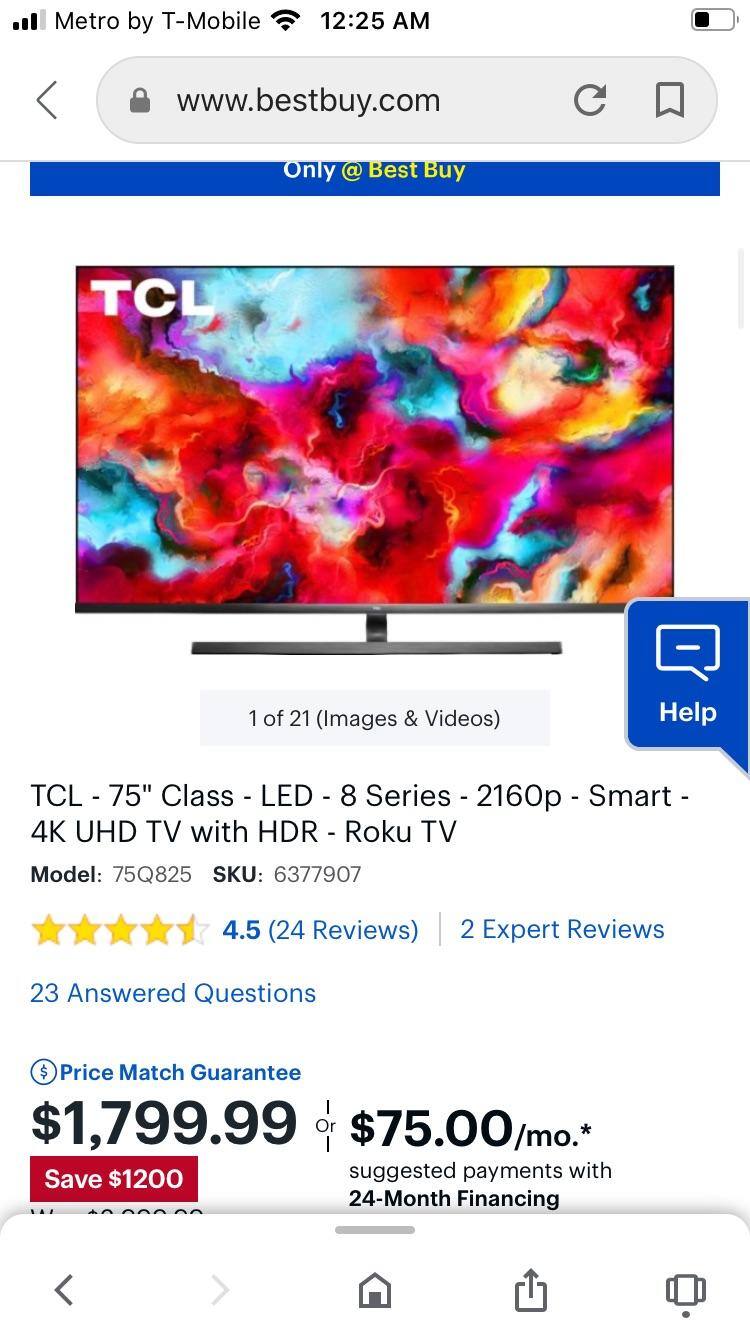Open the browser tabs icon
Image resolution: width=750 pixels, height=1334 pixels.
[685, 1290]
